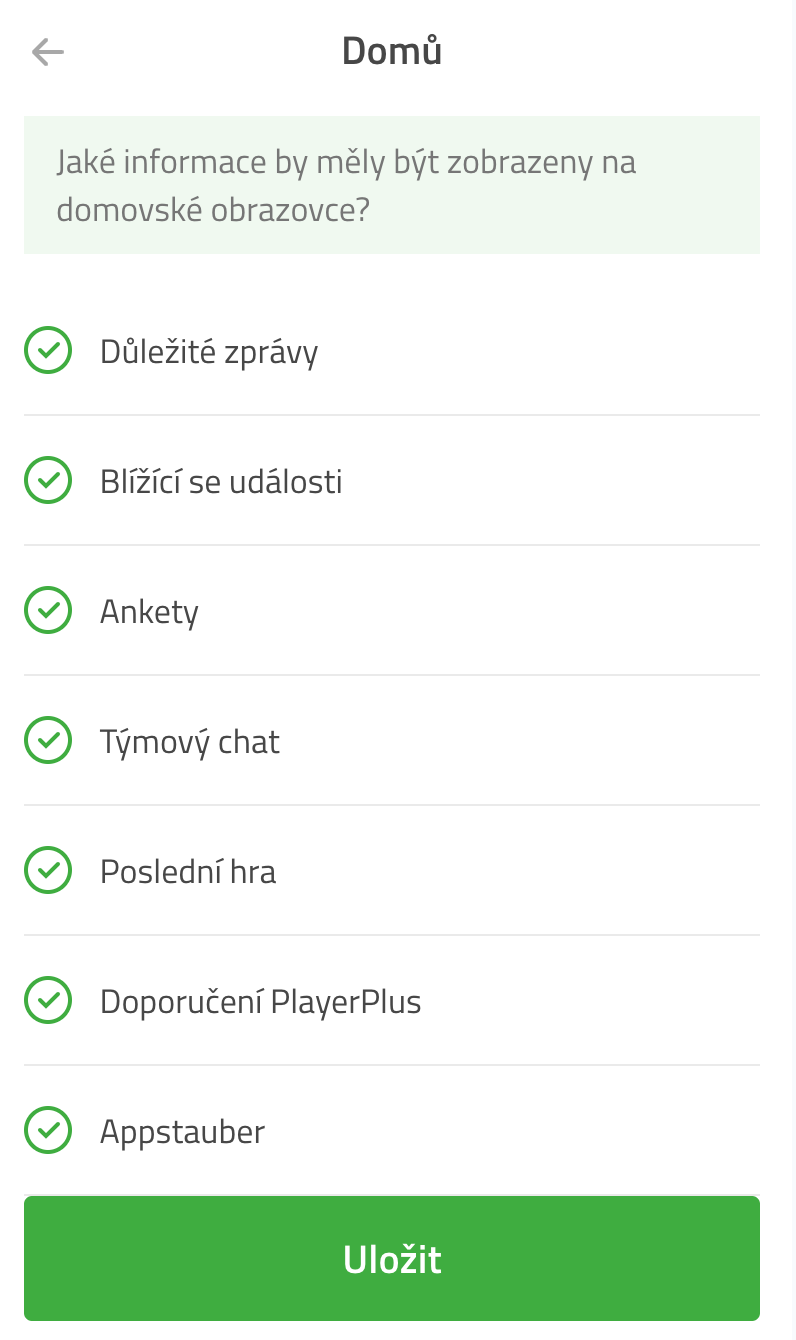Viewport: 796px width, 1340px height.
Task: Toggle the Appstauber option
Action: point(48,1130)
